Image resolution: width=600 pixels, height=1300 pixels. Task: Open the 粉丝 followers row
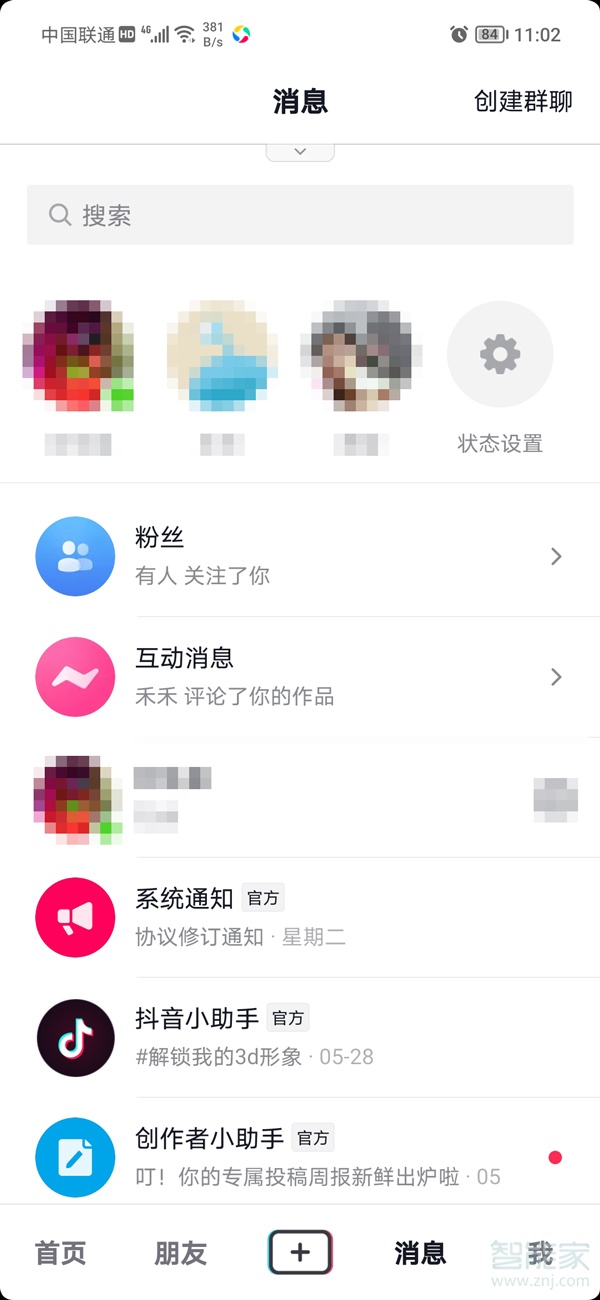300,556
